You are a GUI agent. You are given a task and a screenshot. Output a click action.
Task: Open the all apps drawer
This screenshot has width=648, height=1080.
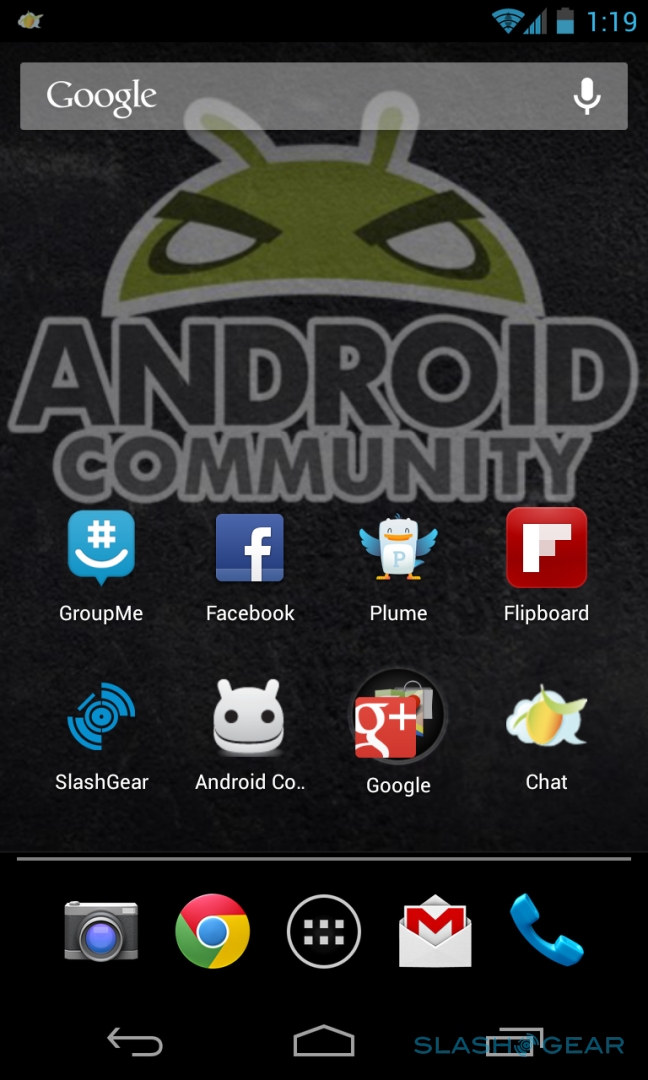[x=324, y=931]
